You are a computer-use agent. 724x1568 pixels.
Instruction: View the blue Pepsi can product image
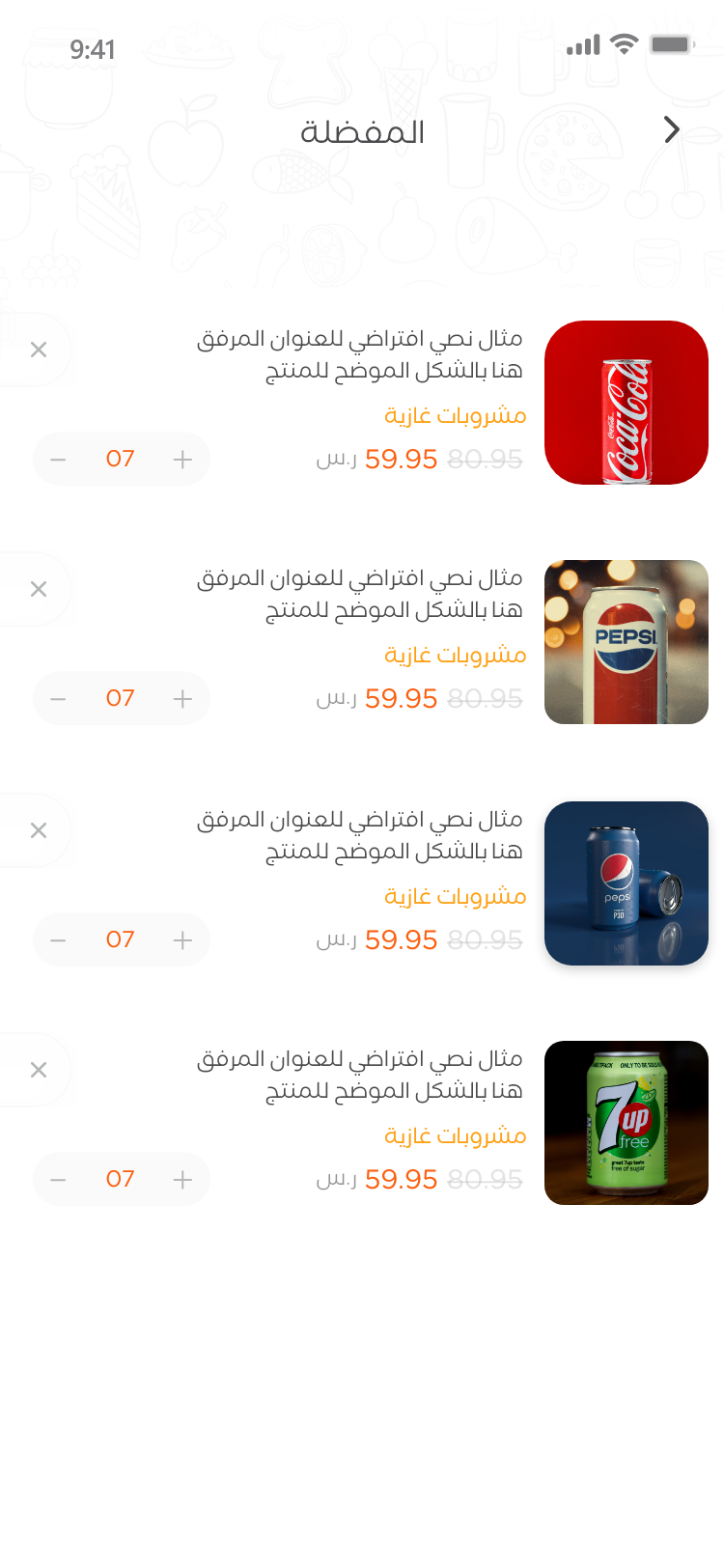(627, 883)
